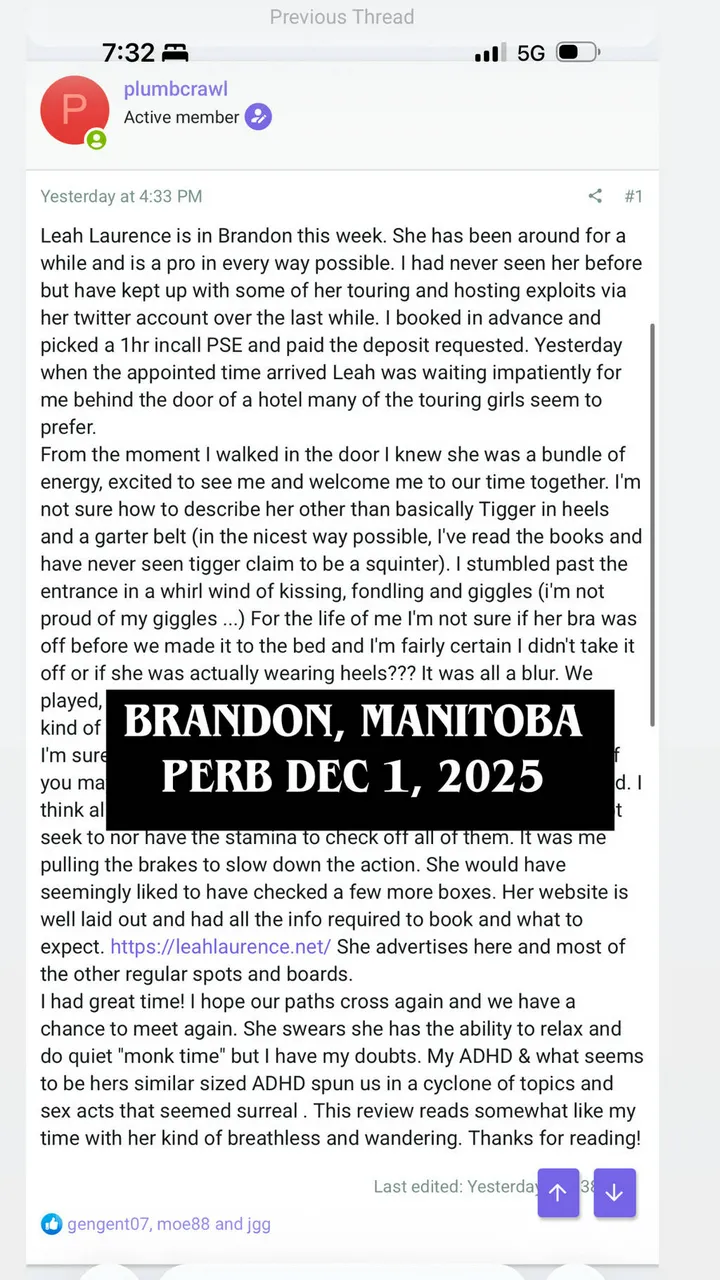View who liked: gengent07, moe88 and jgg
The image size is (720, 1280).
tap(168, 1223)
